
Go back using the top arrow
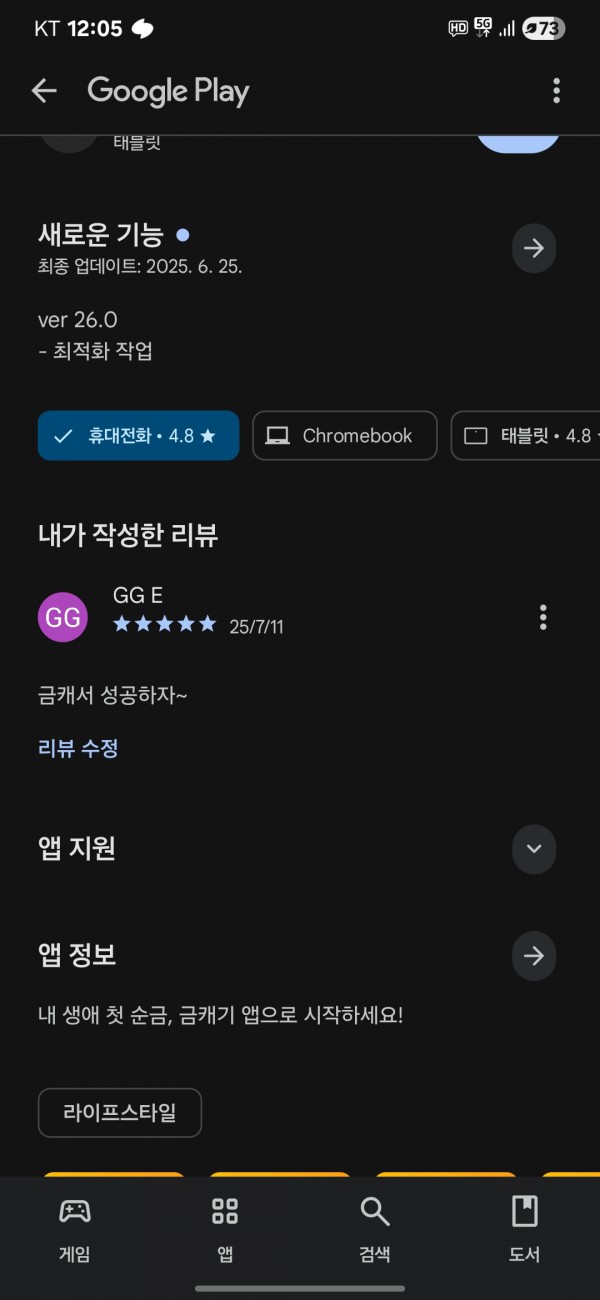point(44,91)
